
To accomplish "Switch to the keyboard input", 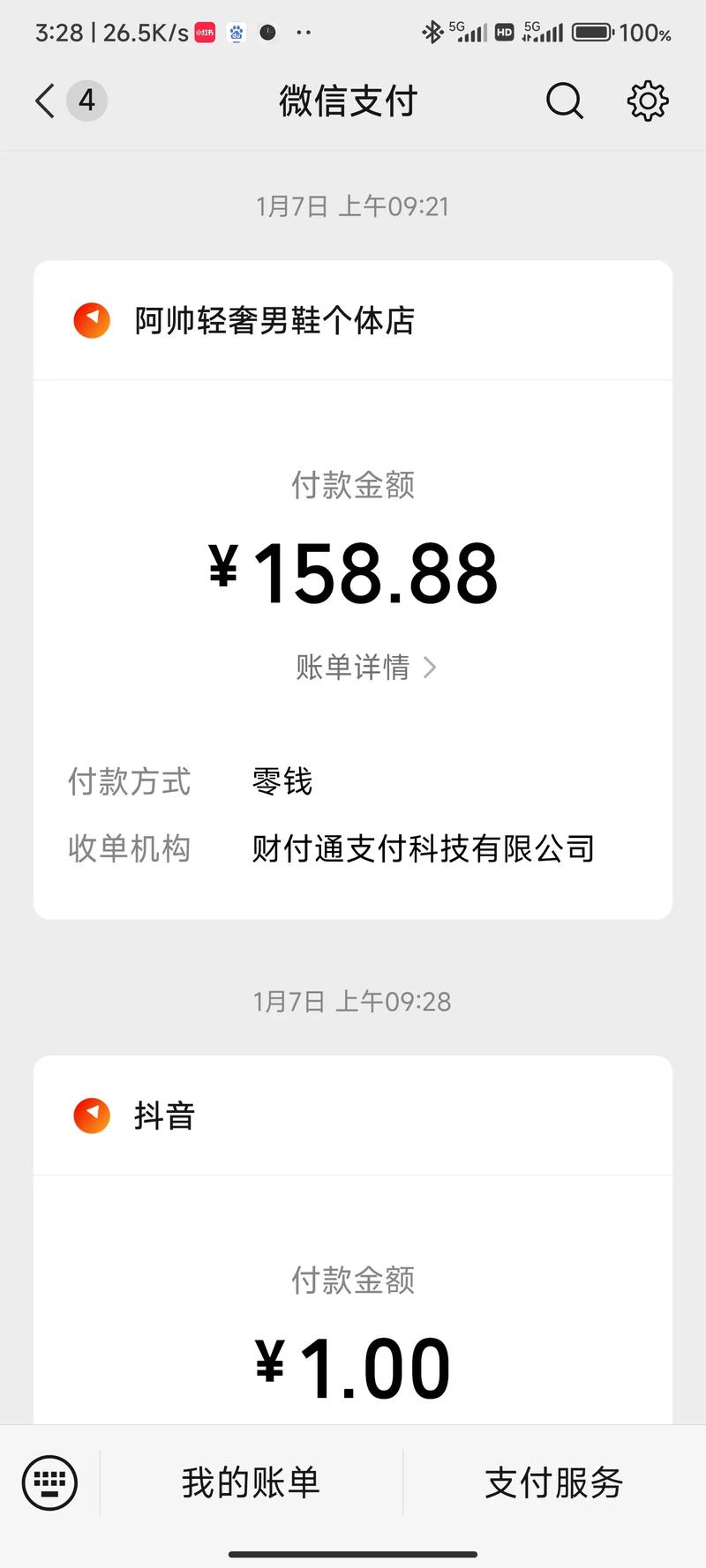I will click(x=49, y=1482).
